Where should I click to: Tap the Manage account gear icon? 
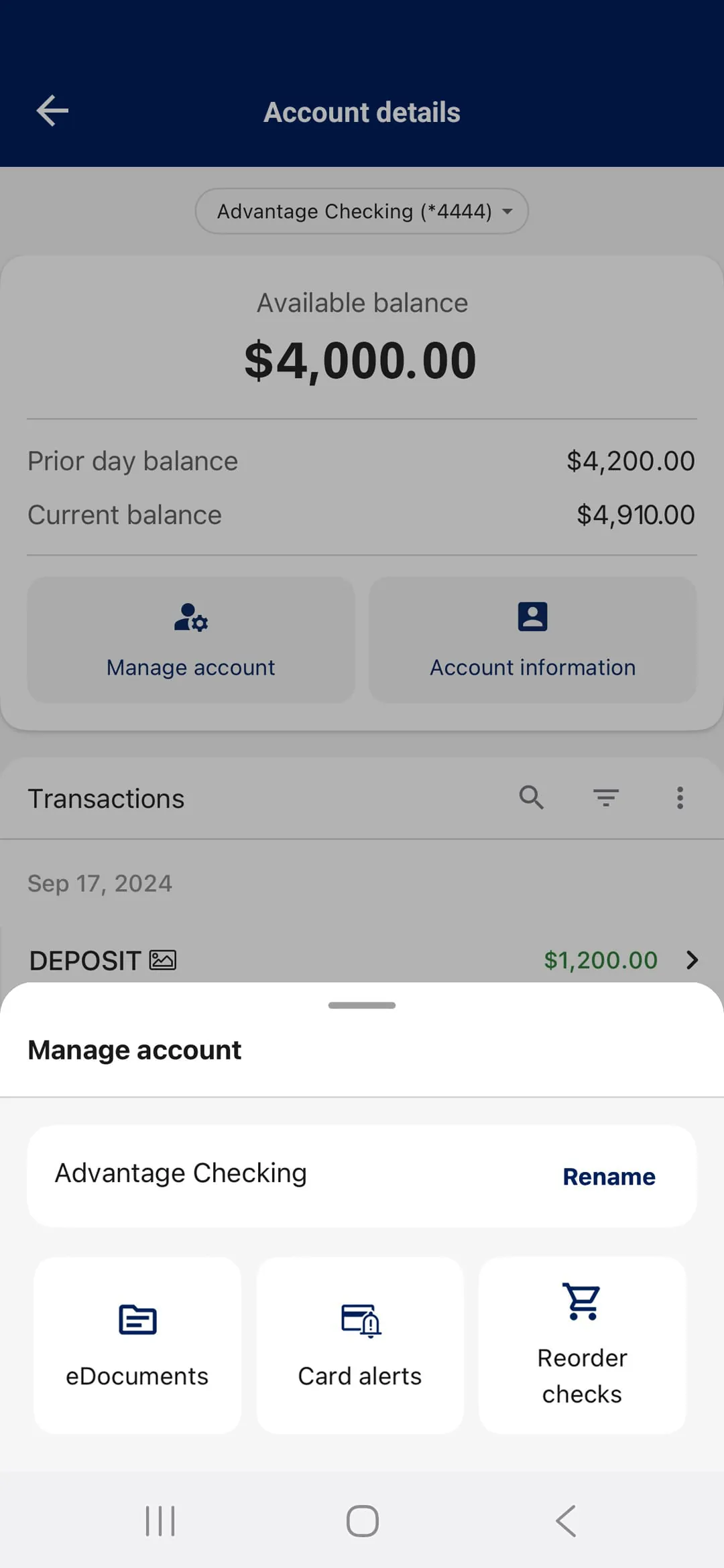[x=190, y=618]
